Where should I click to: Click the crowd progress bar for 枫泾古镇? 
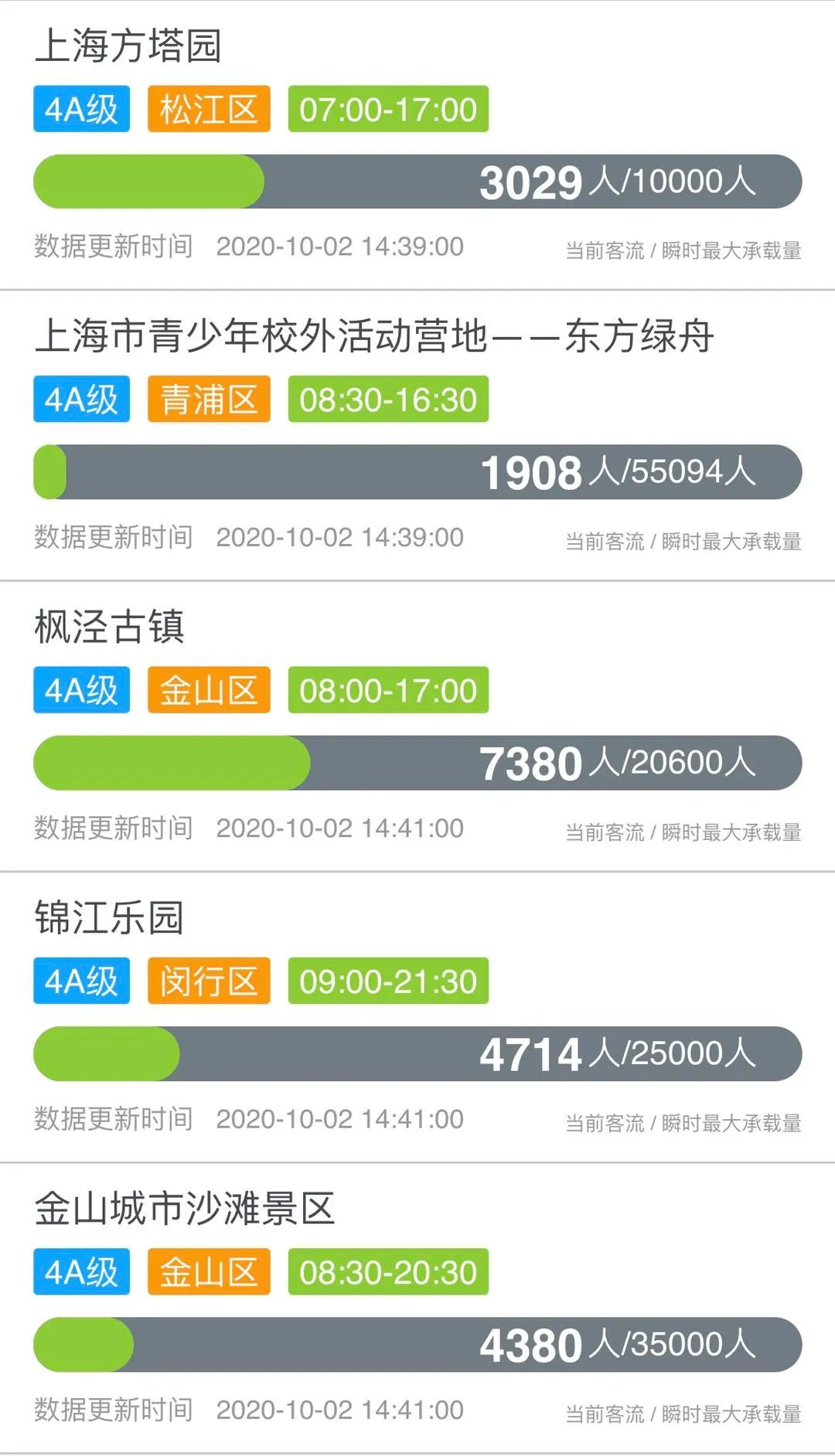417,762
